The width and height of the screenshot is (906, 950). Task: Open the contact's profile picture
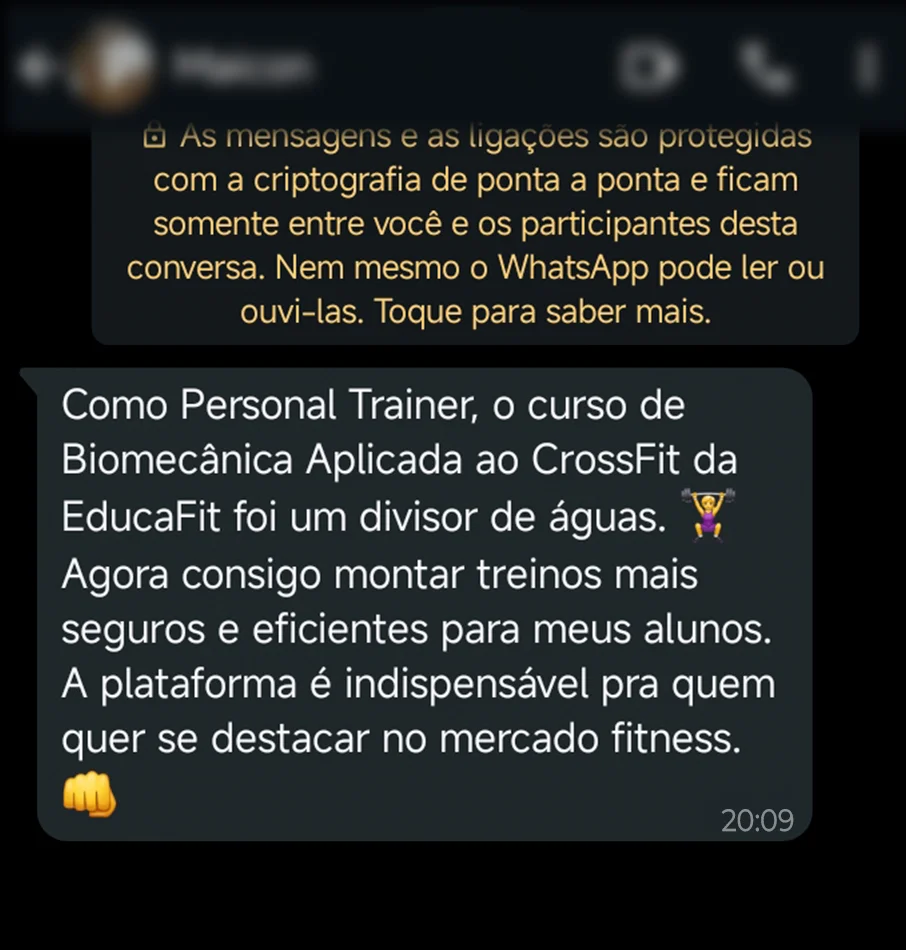click(x=113, y=66)
